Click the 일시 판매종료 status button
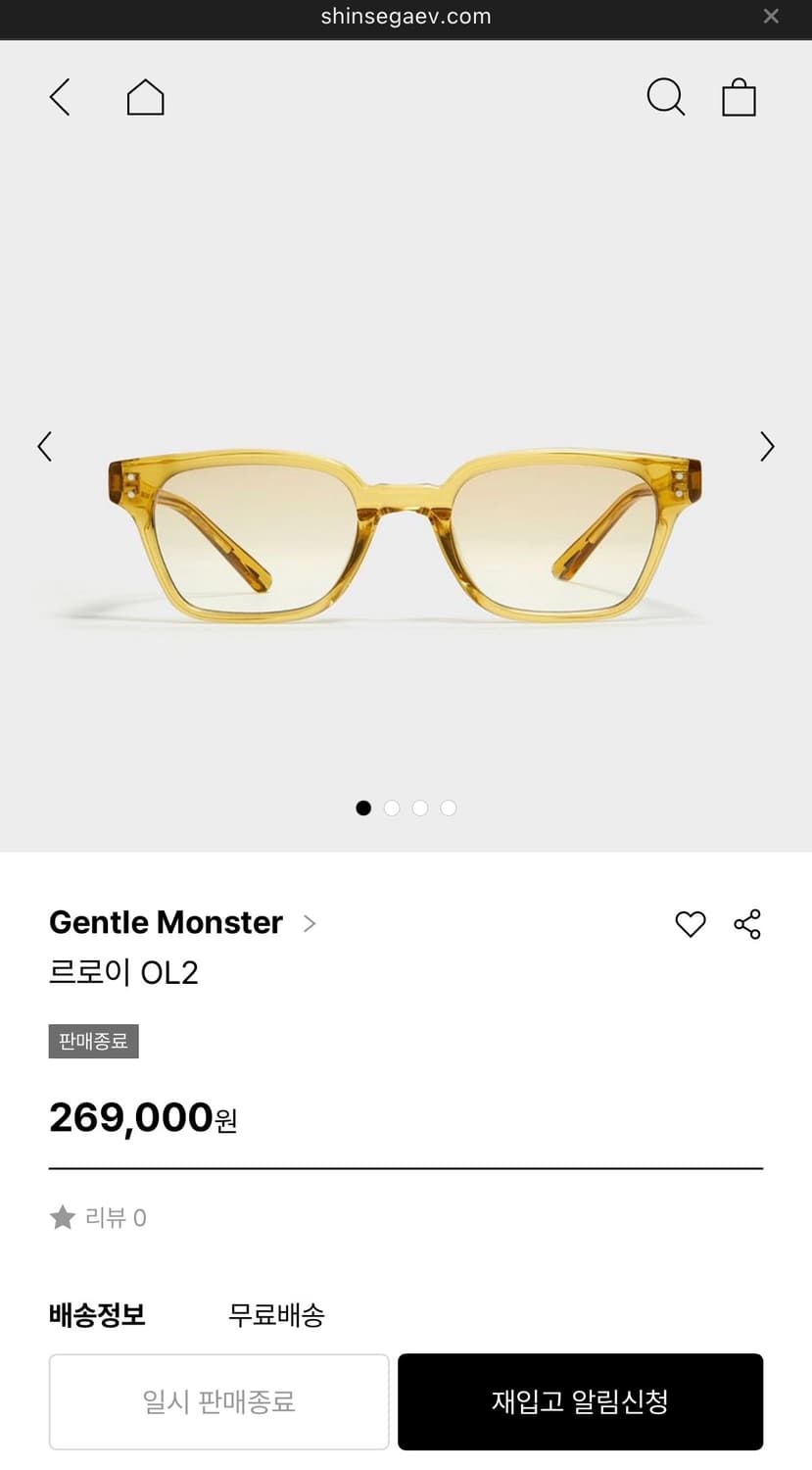 218,1401
